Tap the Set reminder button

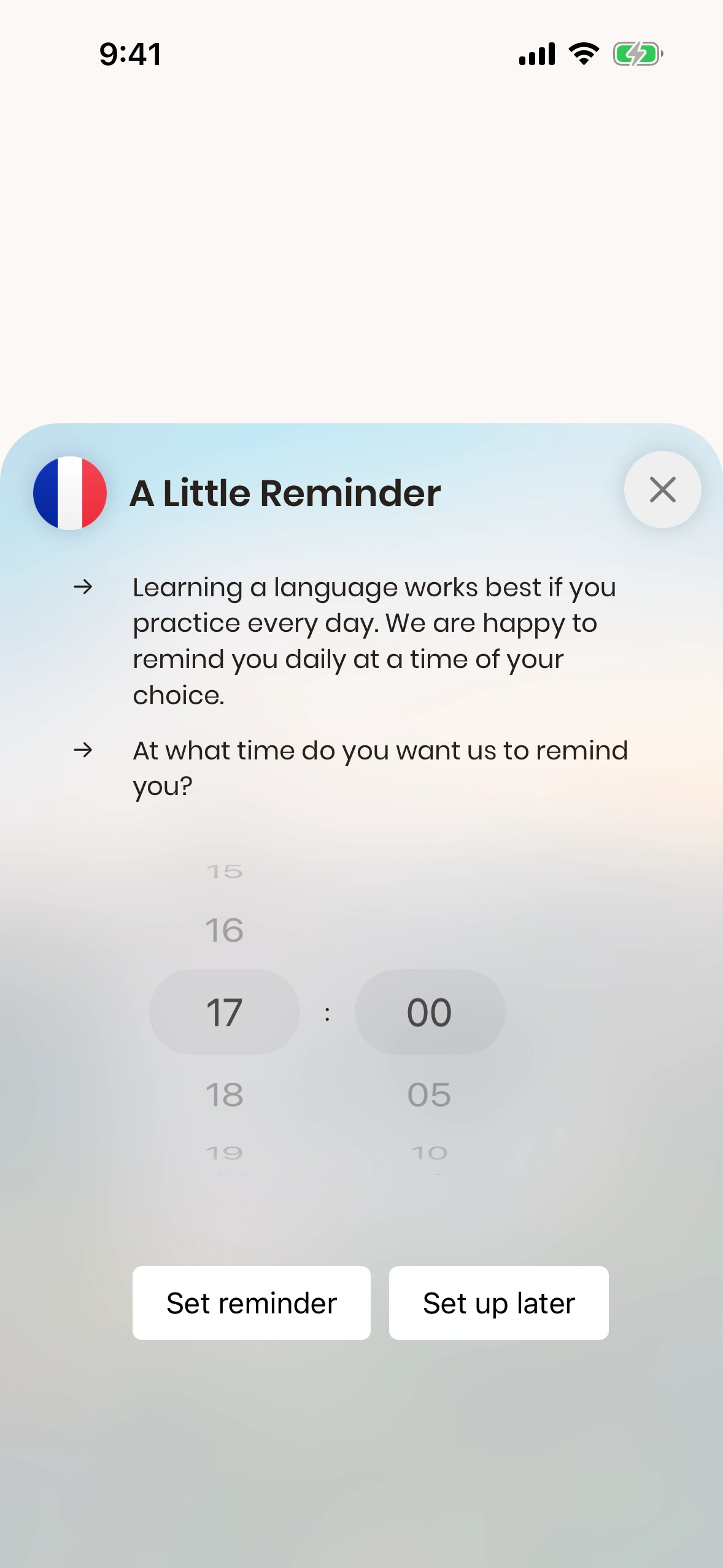(251, 1303)
